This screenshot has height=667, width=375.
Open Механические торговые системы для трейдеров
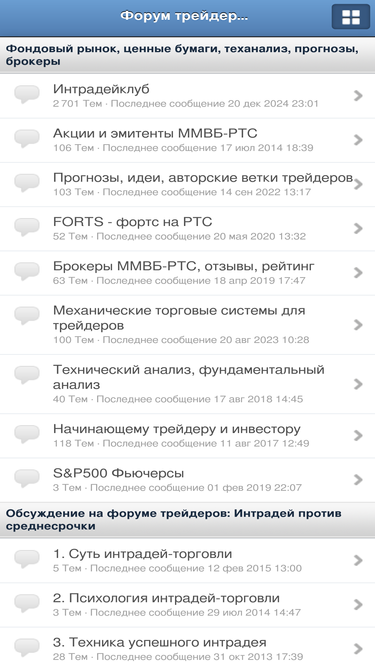tap(188, 325)
